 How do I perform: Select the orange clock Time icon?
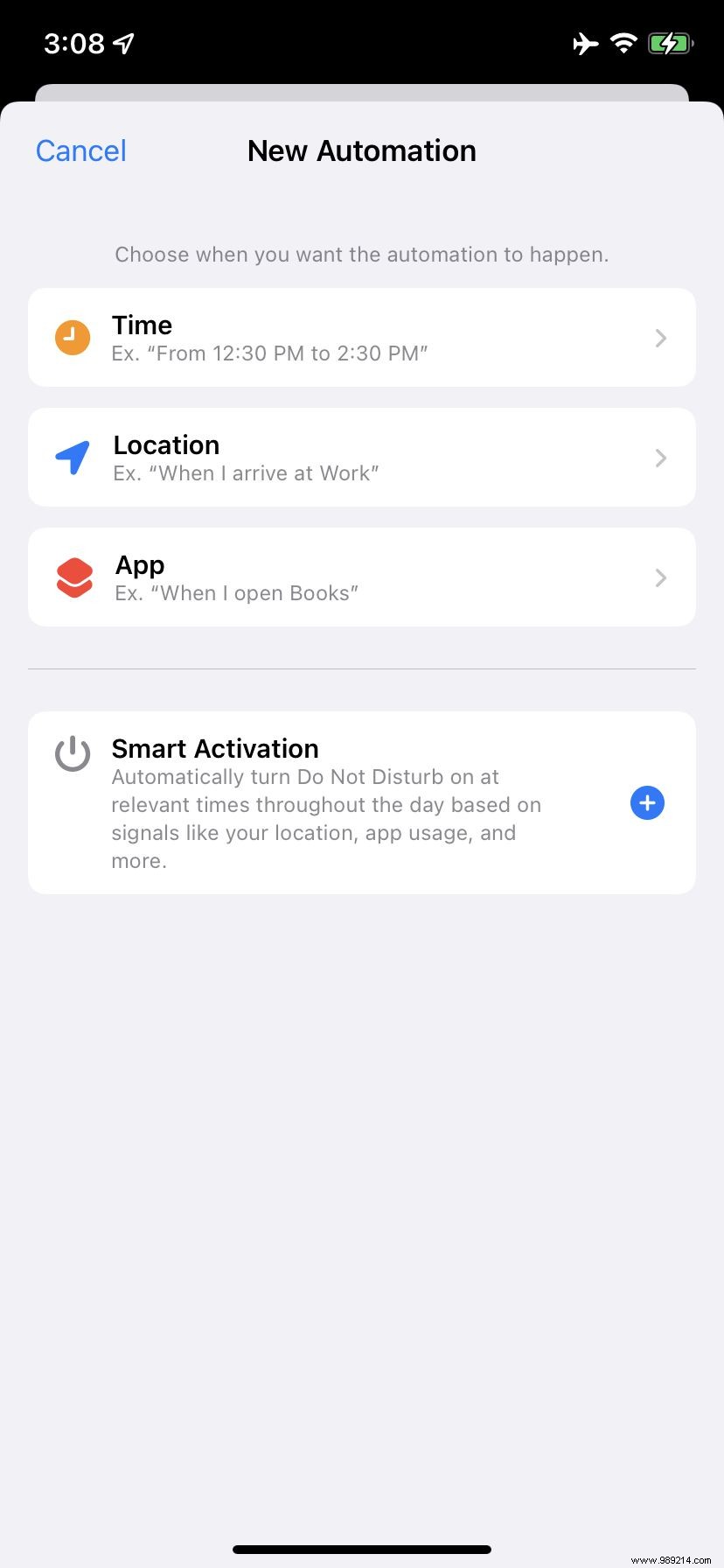(x=72, y=337)
